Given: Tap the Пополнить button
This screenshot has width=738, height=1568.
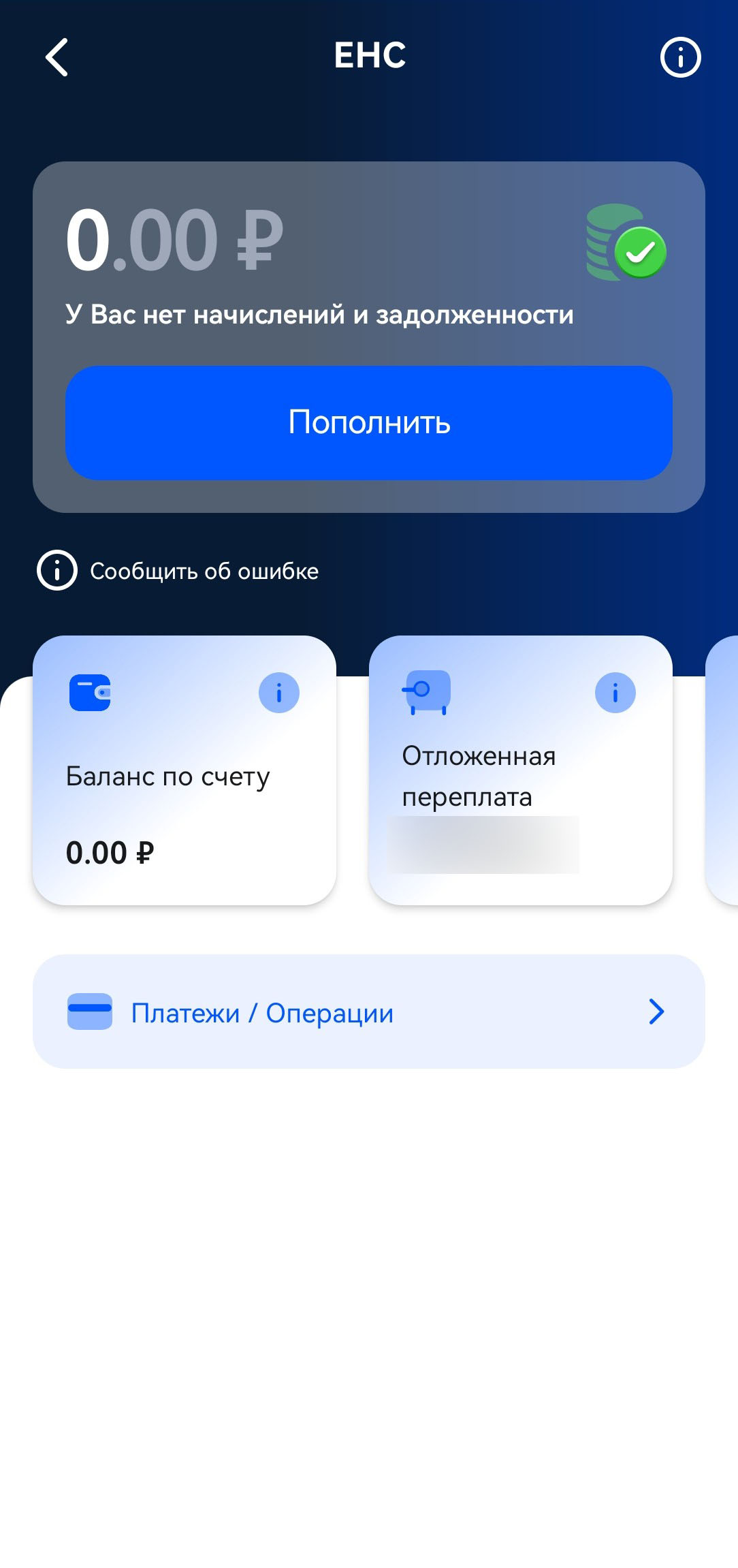Looking at the screenshot, I should (x=369, y=423).
